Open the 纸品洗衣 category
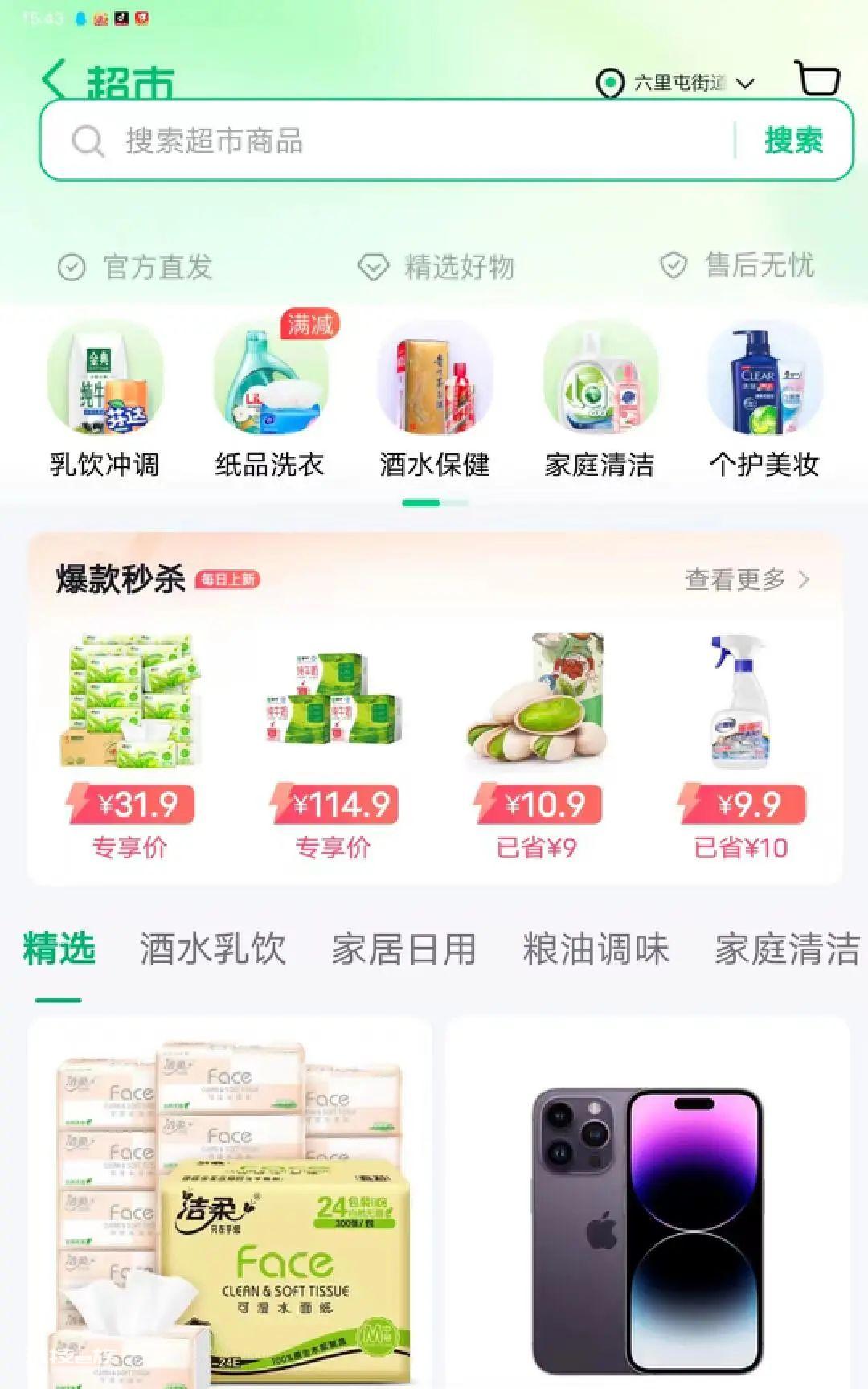This screenshot has width=868, height=1389. coord(270,399)
